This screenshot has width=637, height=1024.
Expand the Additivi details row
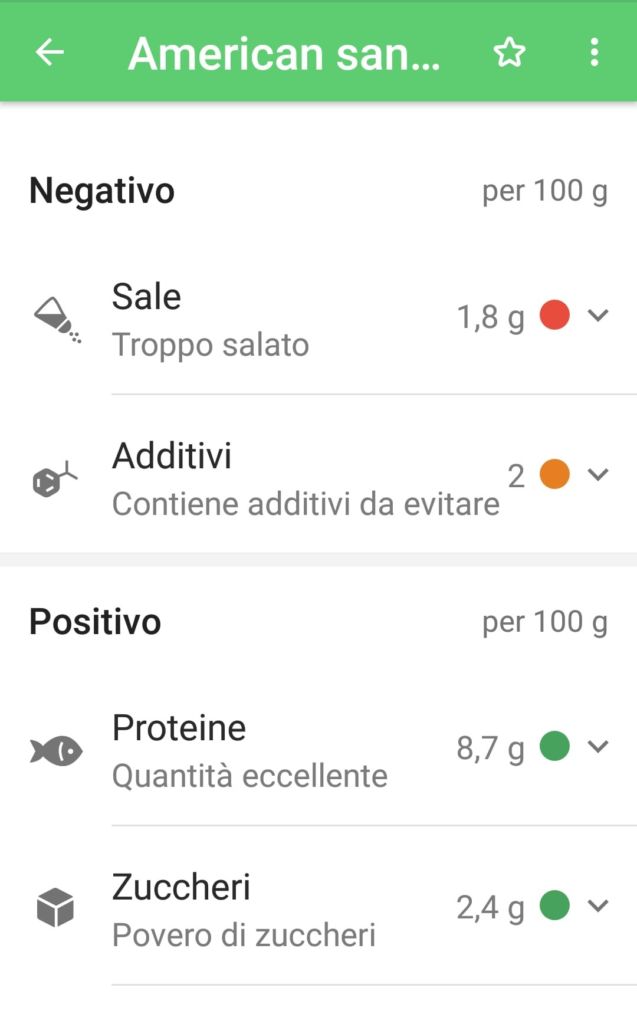click(x=598, y=474)
